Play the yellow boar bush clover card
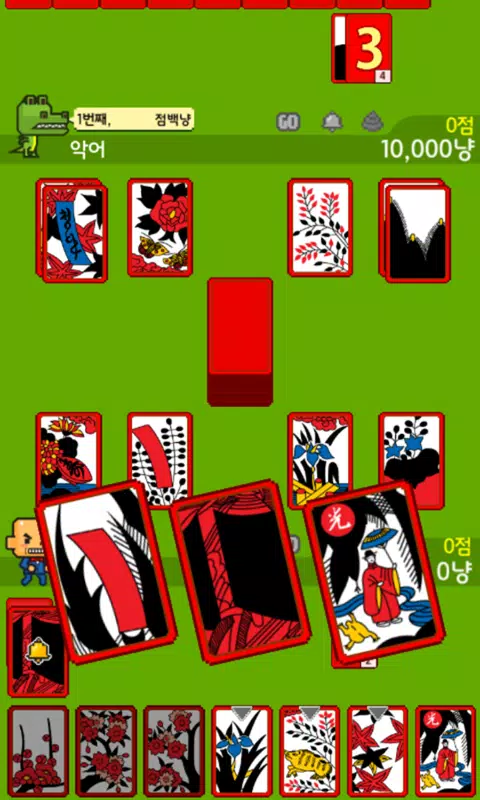This screenshot has height=800, width=480. click(x=310, y=752)
